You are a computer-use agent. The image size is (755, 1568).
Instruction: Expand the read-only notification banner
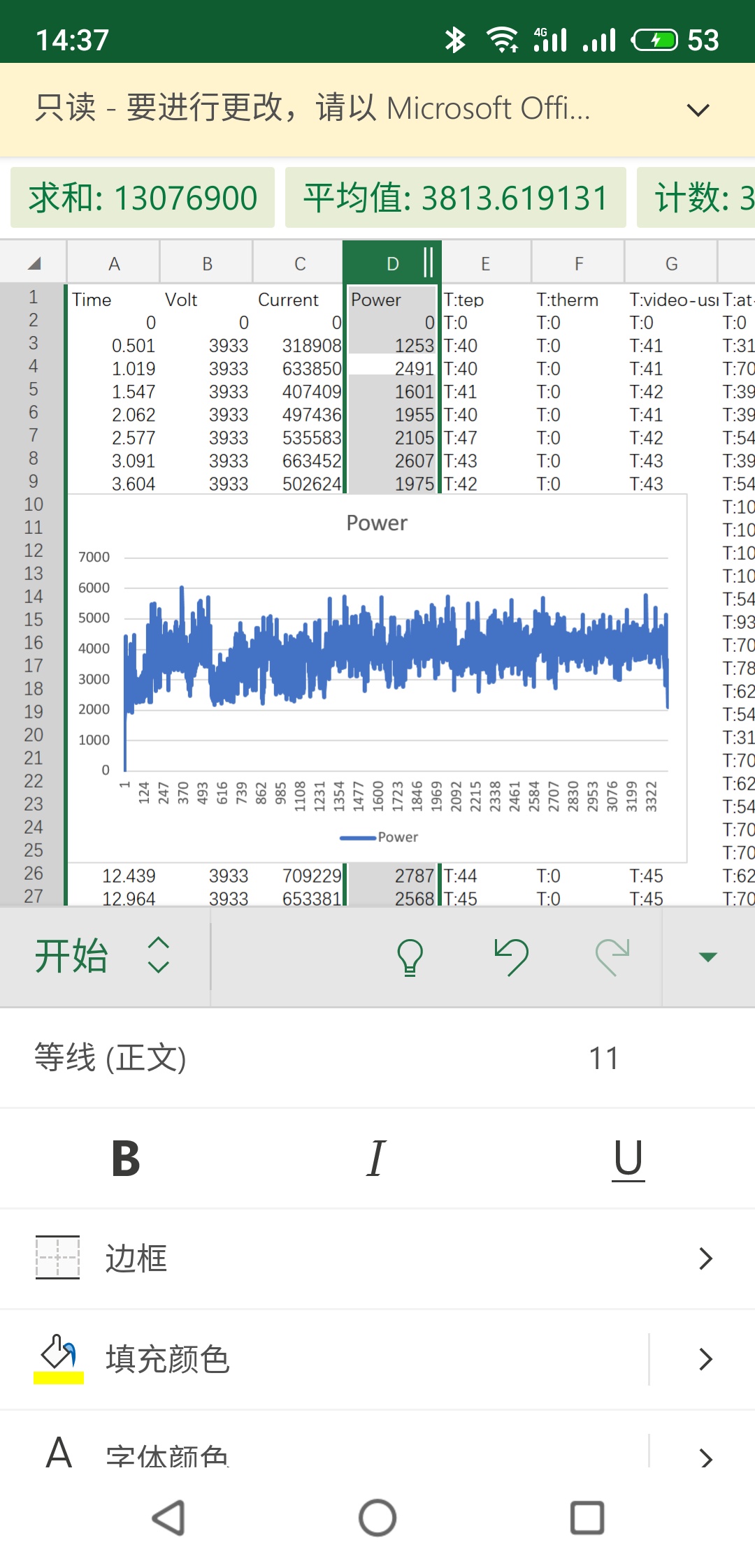pos(698,110)
